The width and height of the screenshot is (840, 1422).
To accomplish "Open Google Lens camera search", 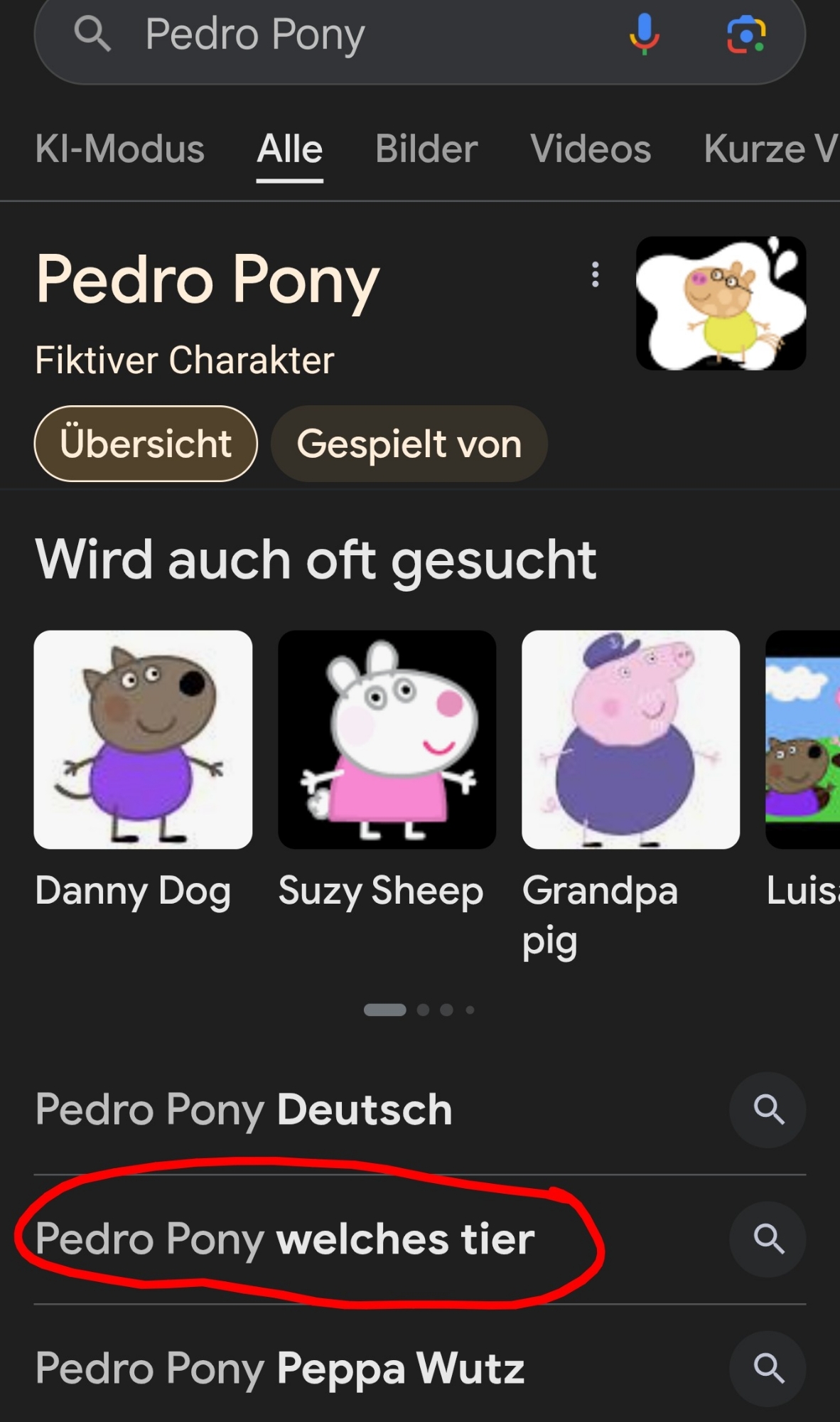I will tap(745, 34).
